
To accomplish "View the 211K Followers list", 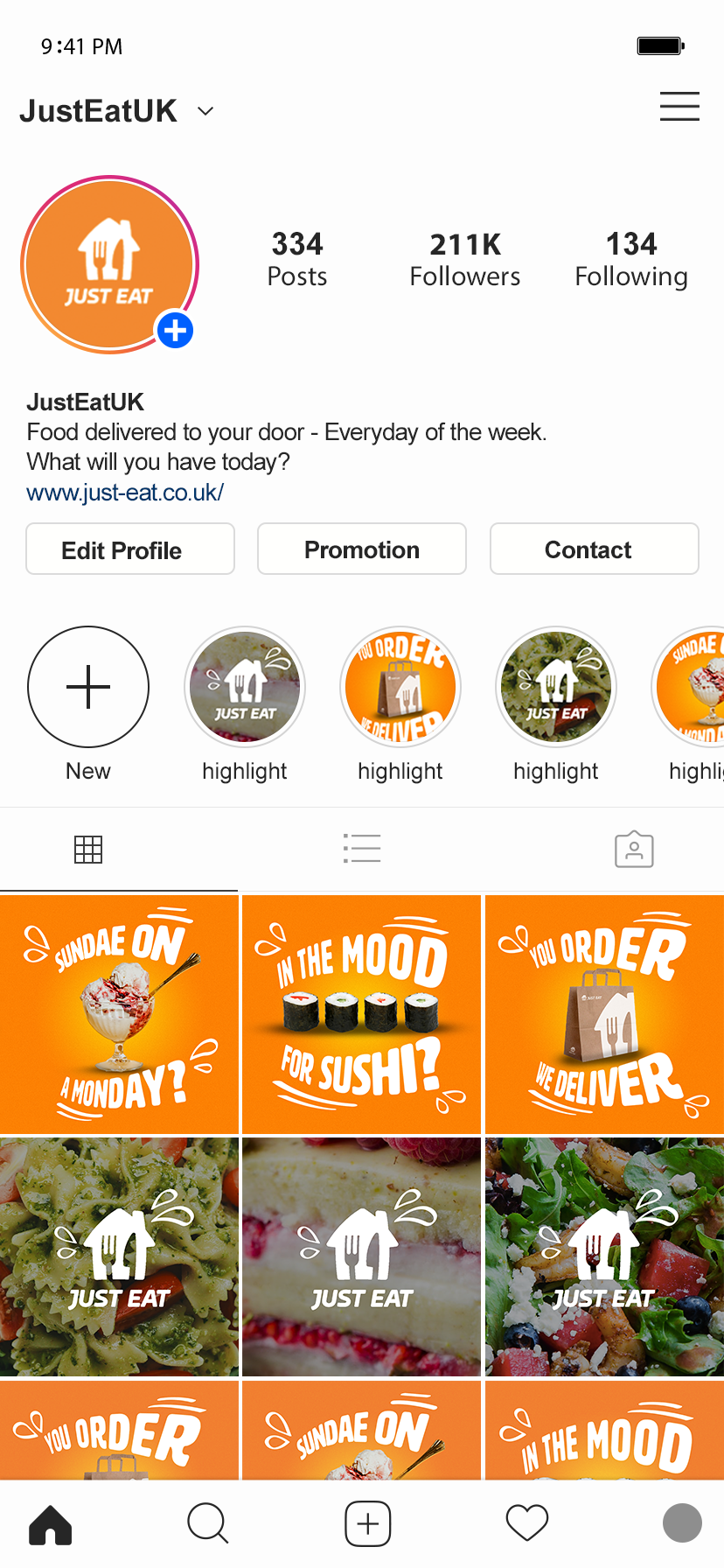I will [x=464, y=259].
